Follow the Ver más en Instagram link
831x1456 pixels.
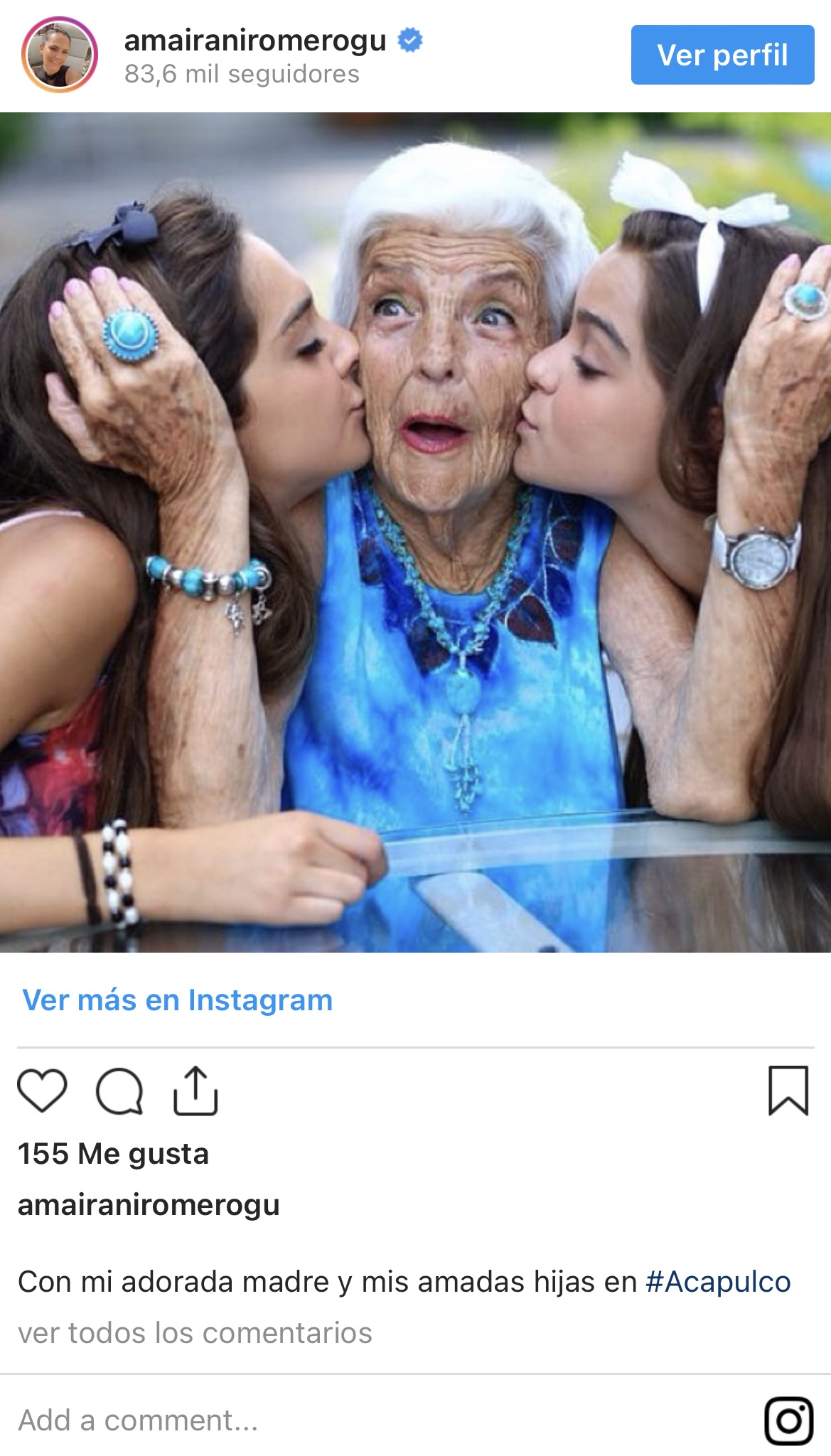(177, 1000)
